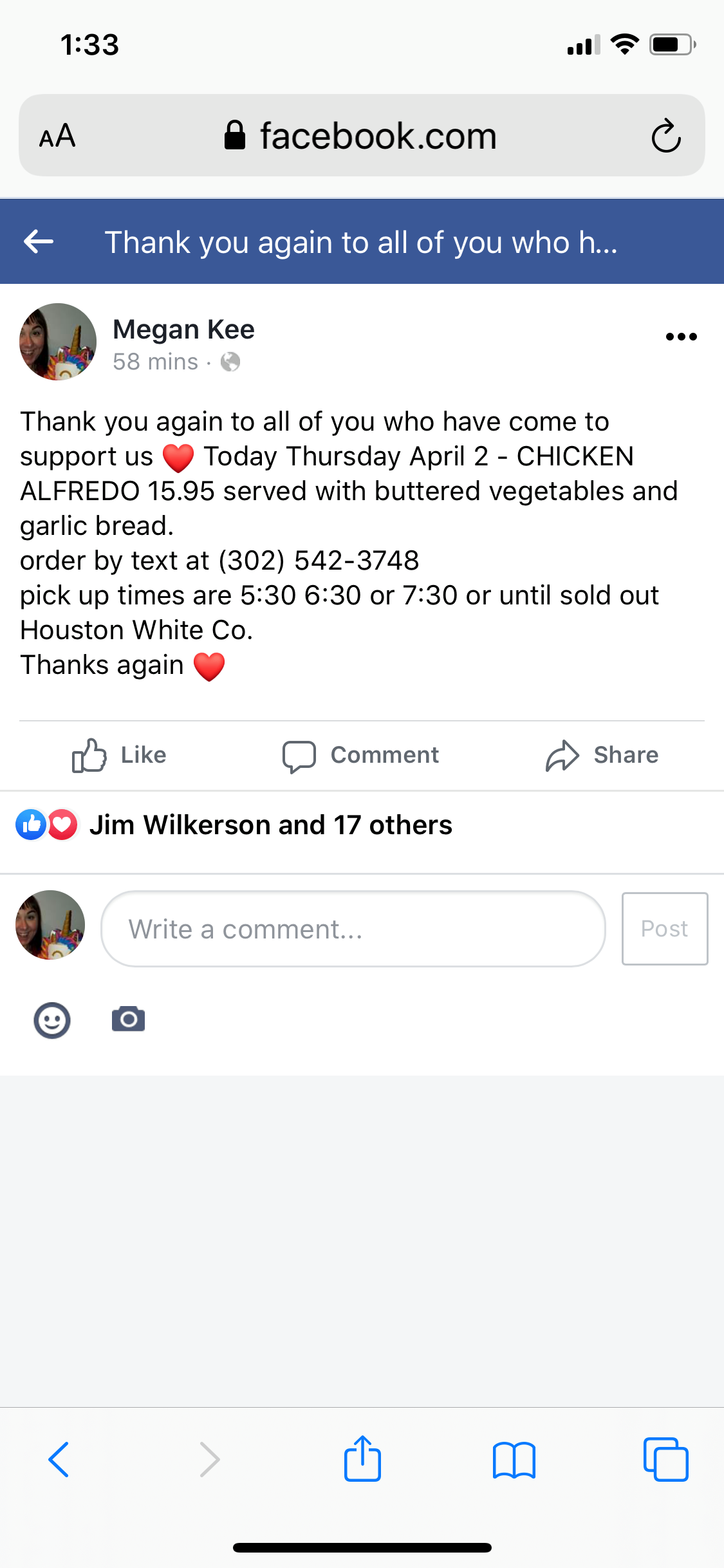Like Megan Kee's post
The width and height of the screenshot is (724, 1568).
119,755
